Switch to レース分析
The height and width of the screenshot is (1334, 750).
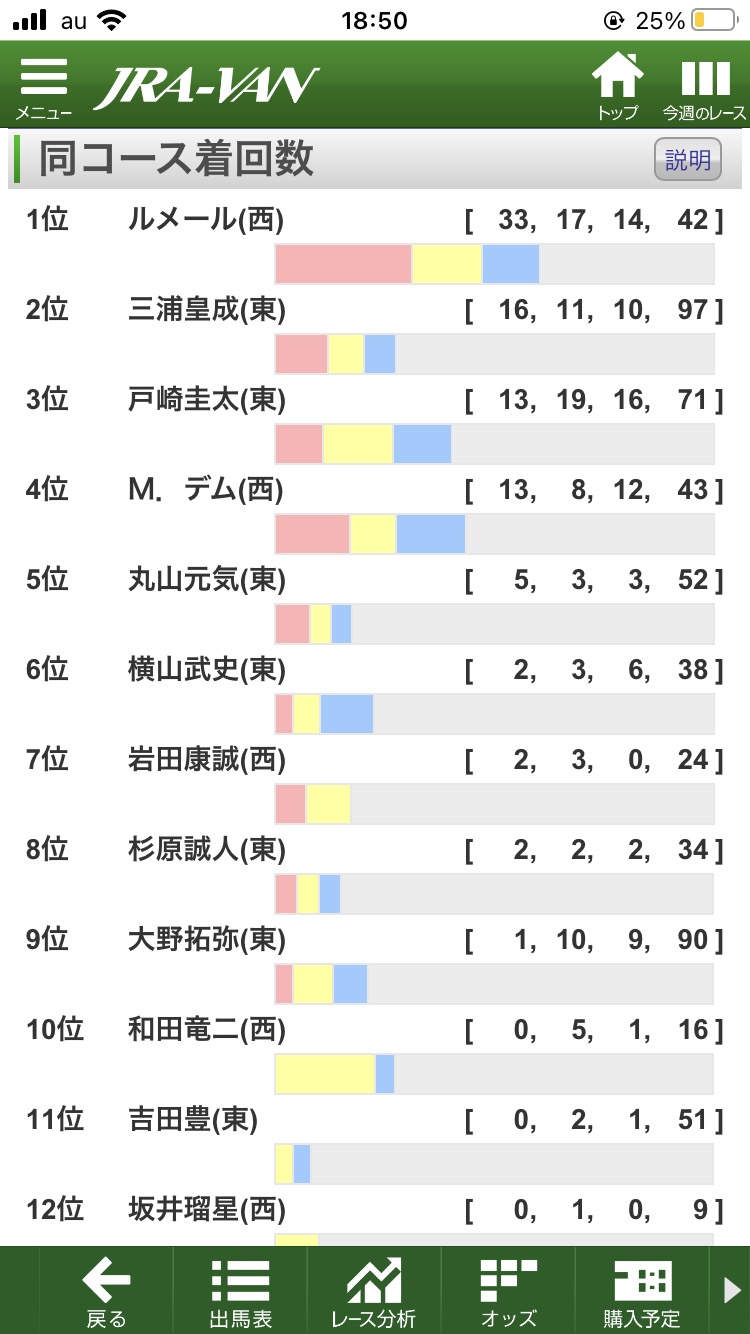(373, 1290)
